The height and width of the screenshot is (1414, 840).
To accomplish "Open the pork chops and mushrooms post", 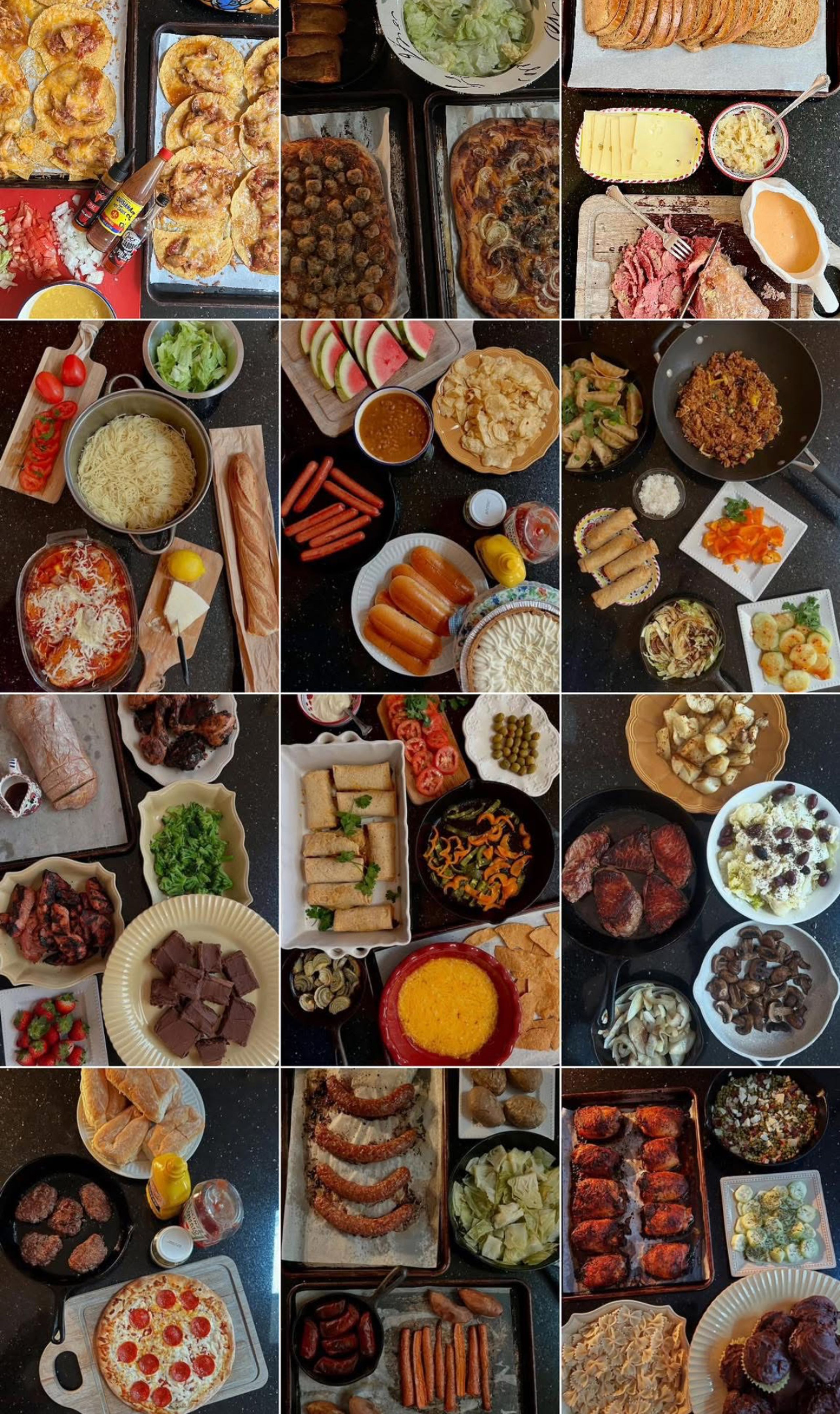I will [701, 880].
